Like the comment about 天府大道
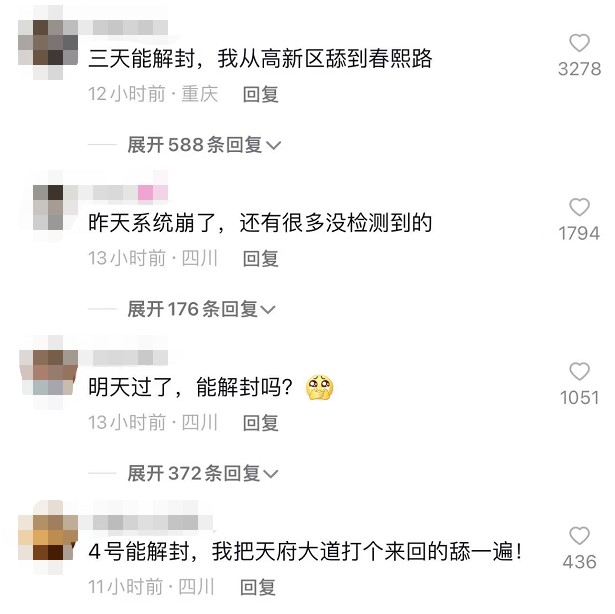The image size is (615, 614). click(579, 536)
